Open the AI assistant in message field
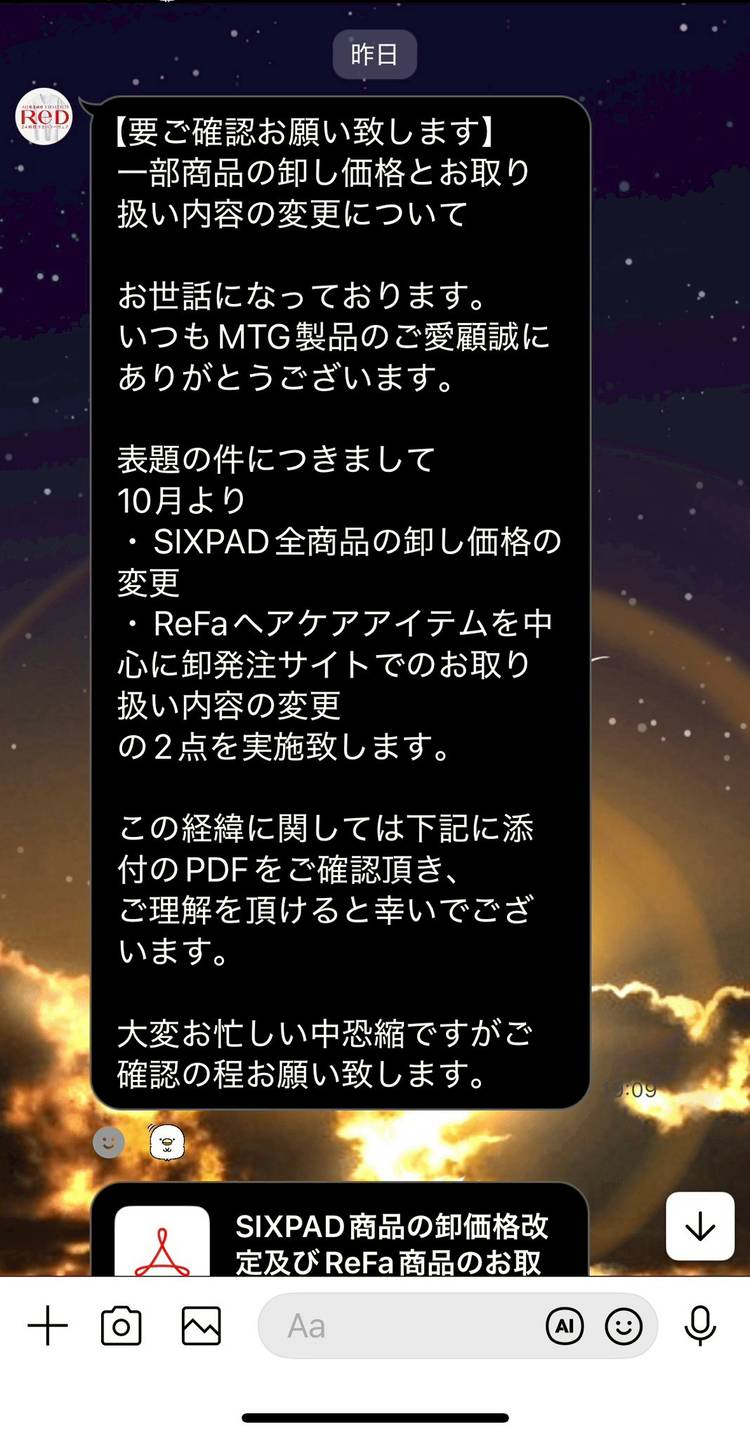 point(564,1327)
